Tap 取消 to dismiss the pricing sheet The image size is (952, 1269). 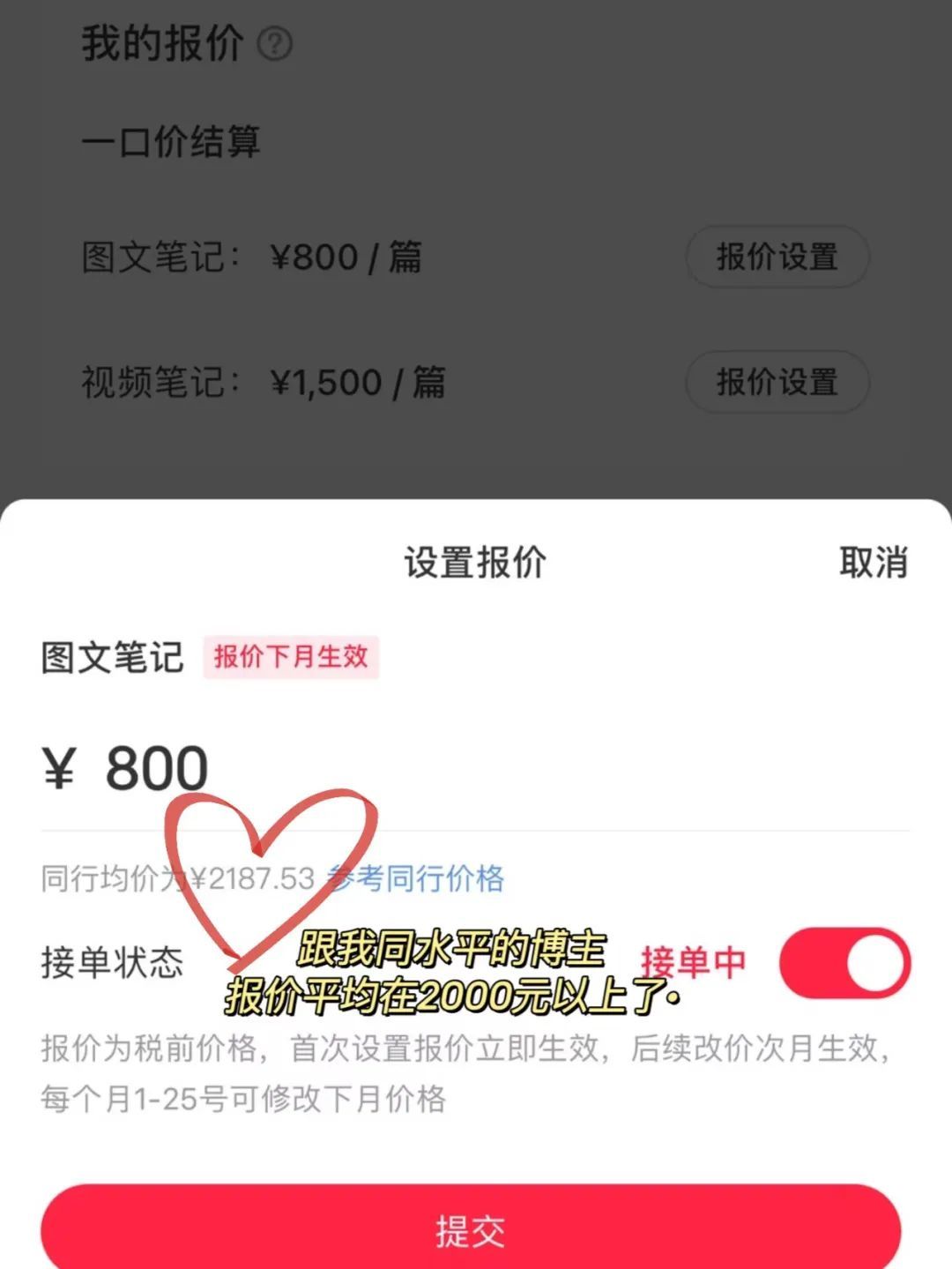coord(874,560)
